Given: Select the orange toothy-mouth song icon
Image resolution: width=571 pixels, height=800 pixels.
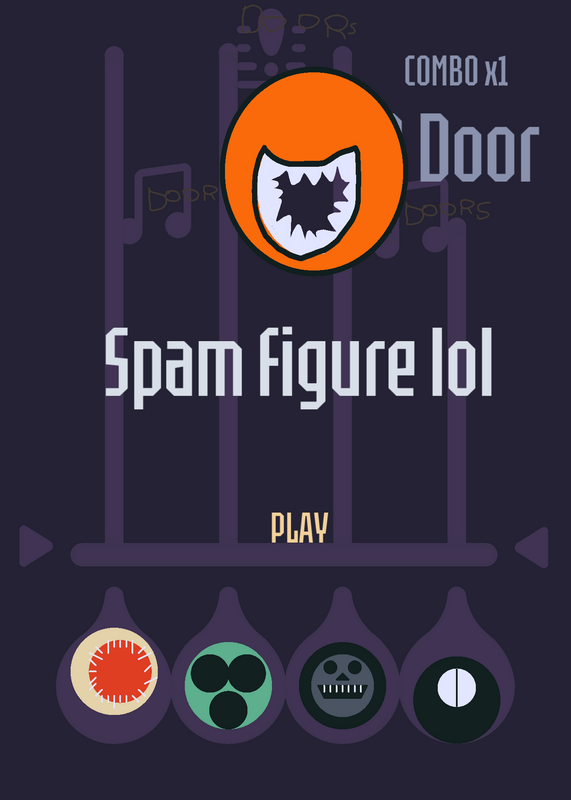Looking at the screenshot, I should tap(314, 171).
